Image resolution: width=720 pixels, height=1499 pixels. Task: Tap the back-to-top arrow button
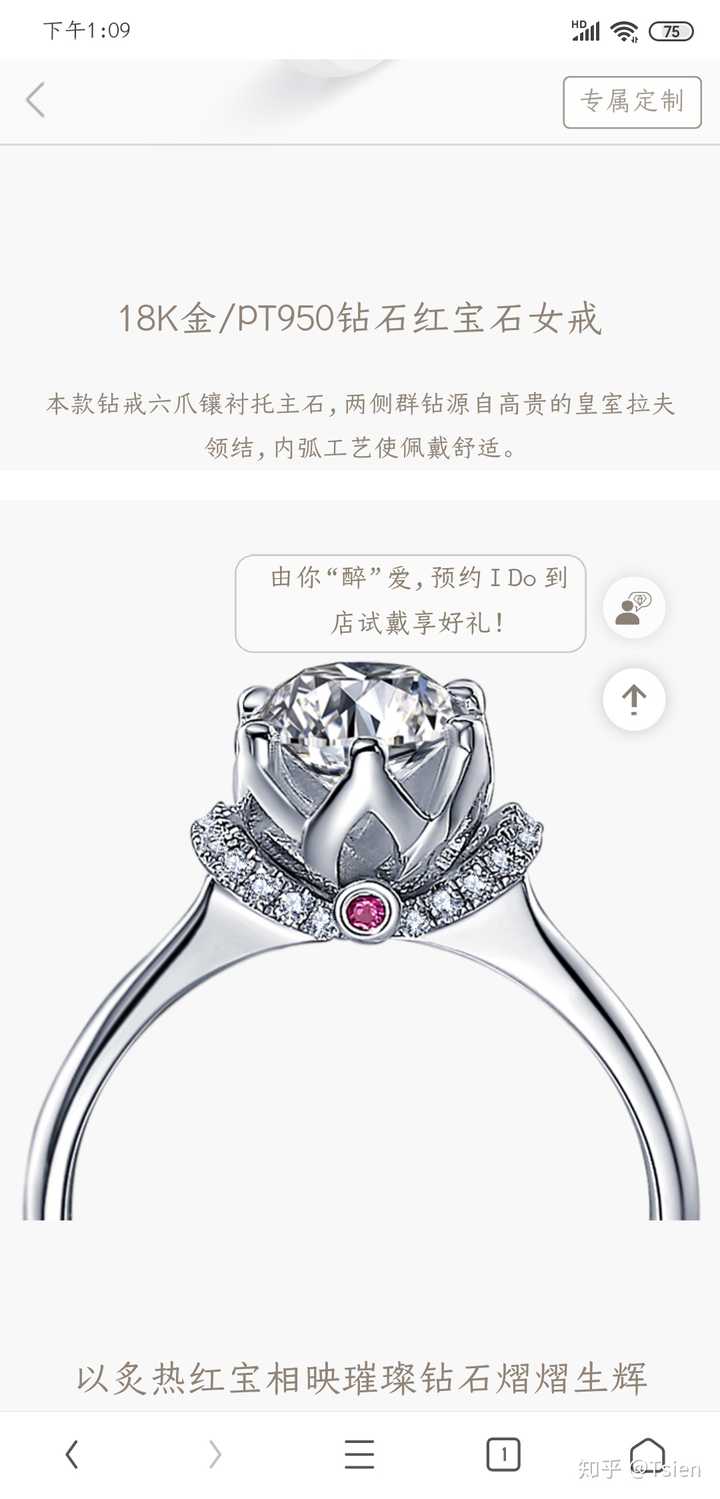pos(634,699)
